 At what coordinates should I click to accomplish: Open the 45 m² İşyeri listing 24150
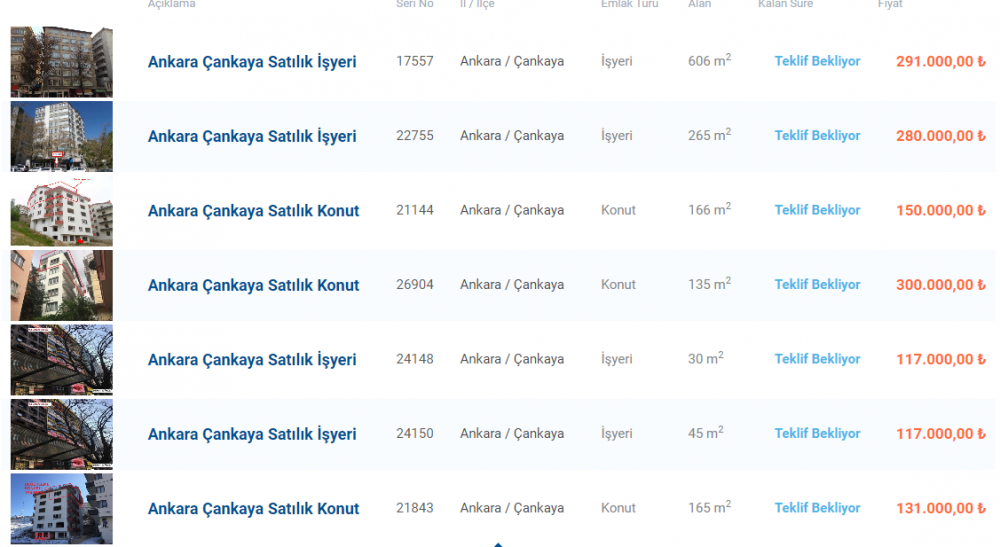252,434
